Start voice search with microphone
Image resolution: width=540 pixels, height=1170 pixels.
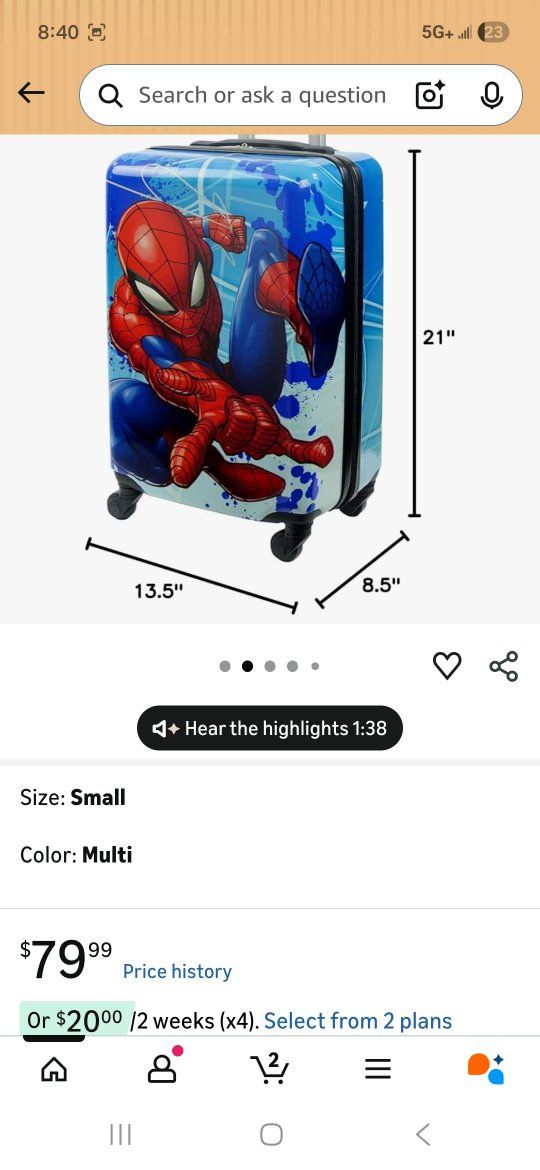[492, 95]
